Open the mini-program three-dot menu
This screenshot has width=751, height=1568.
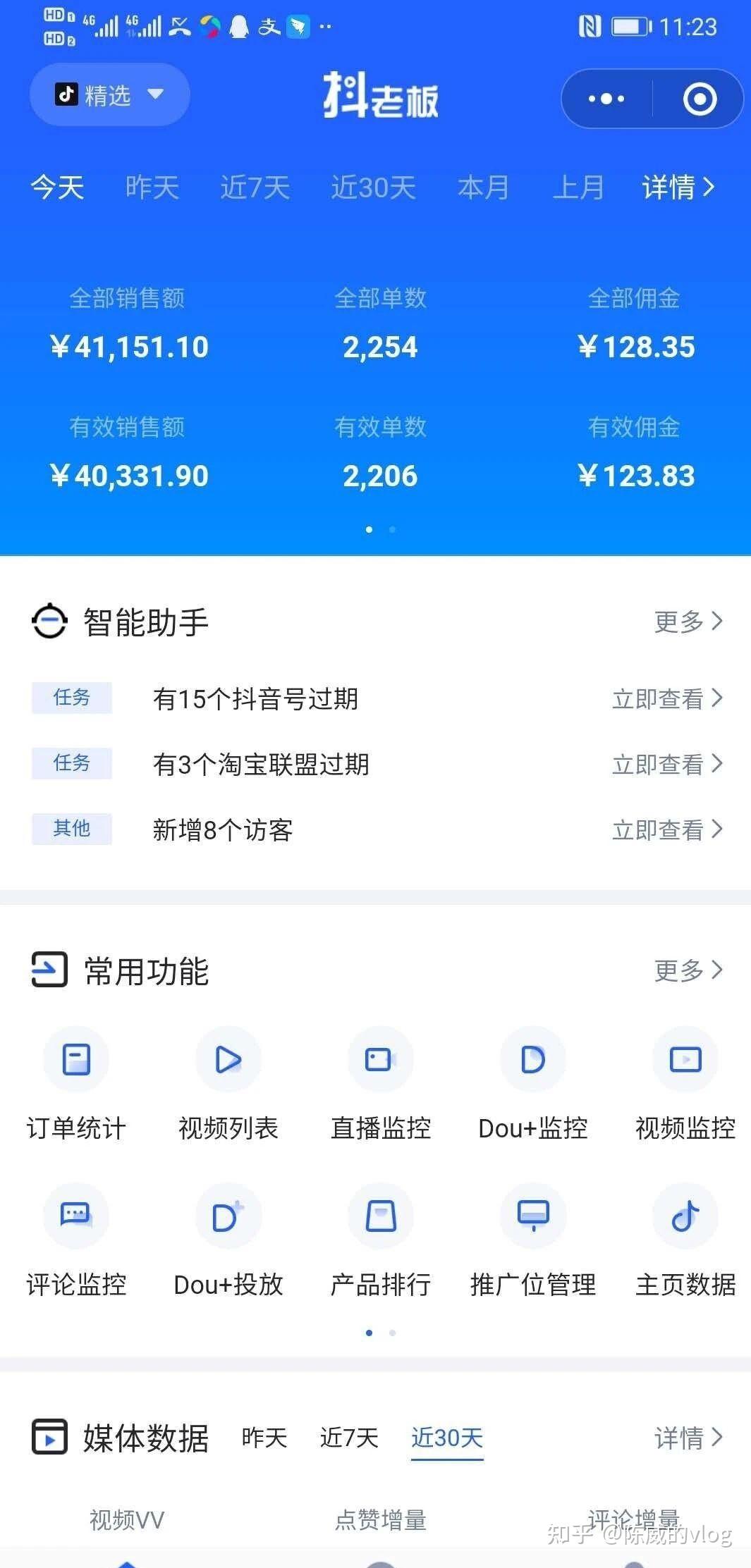pos(606,99)
